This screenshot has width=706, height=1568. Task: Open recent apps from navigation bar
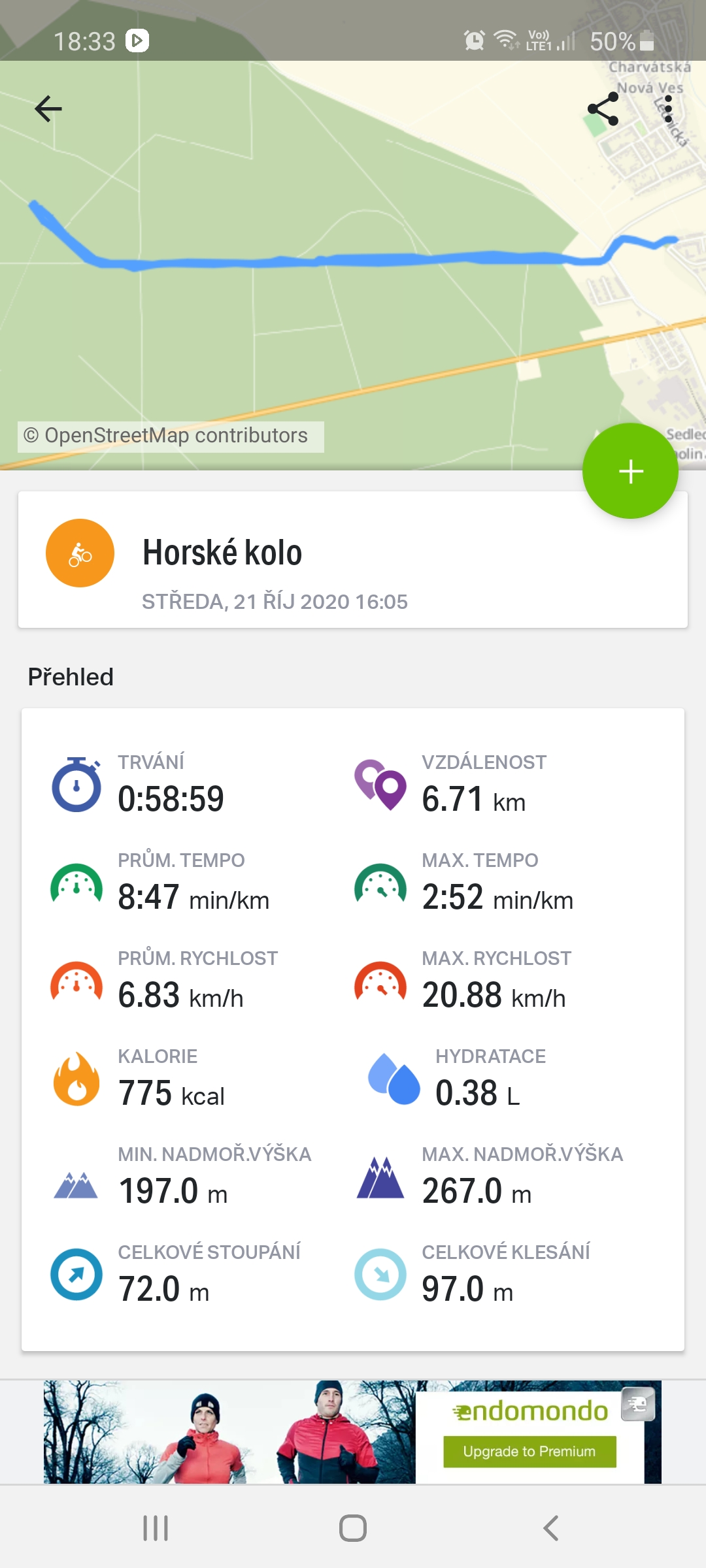click(x=156, y=1528)
